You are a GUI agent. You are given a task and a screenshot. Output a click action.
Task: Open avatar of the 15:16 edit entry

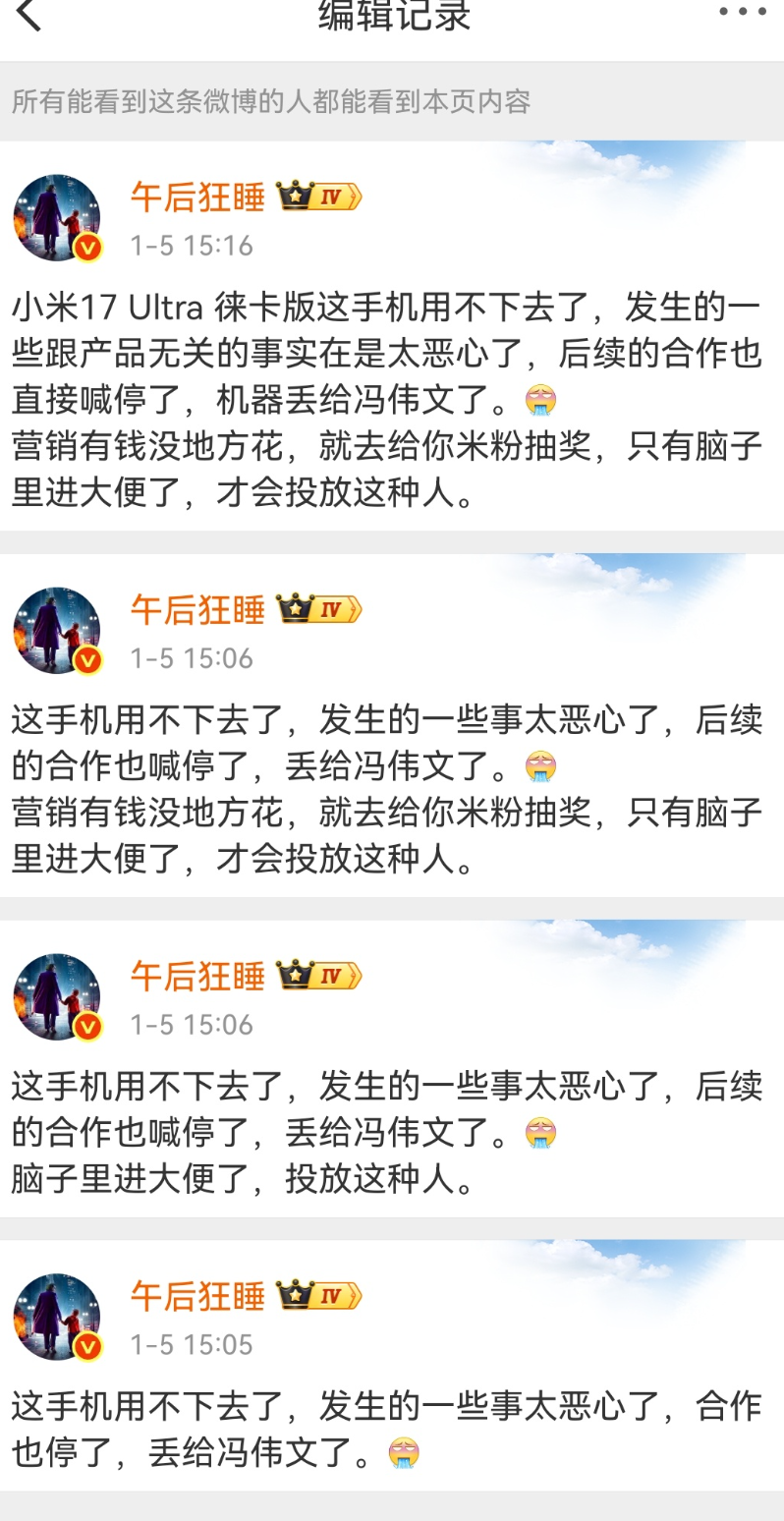coord(57,218)
